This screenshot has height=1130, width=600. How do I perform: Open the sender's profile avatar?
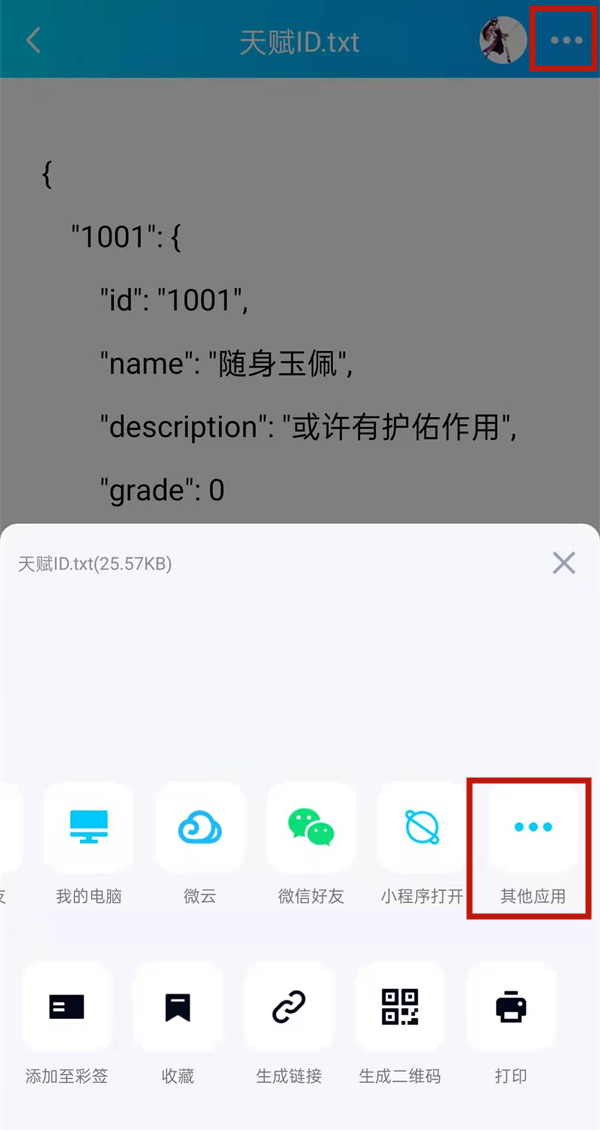pyautogui.click(x=503, y=40)
